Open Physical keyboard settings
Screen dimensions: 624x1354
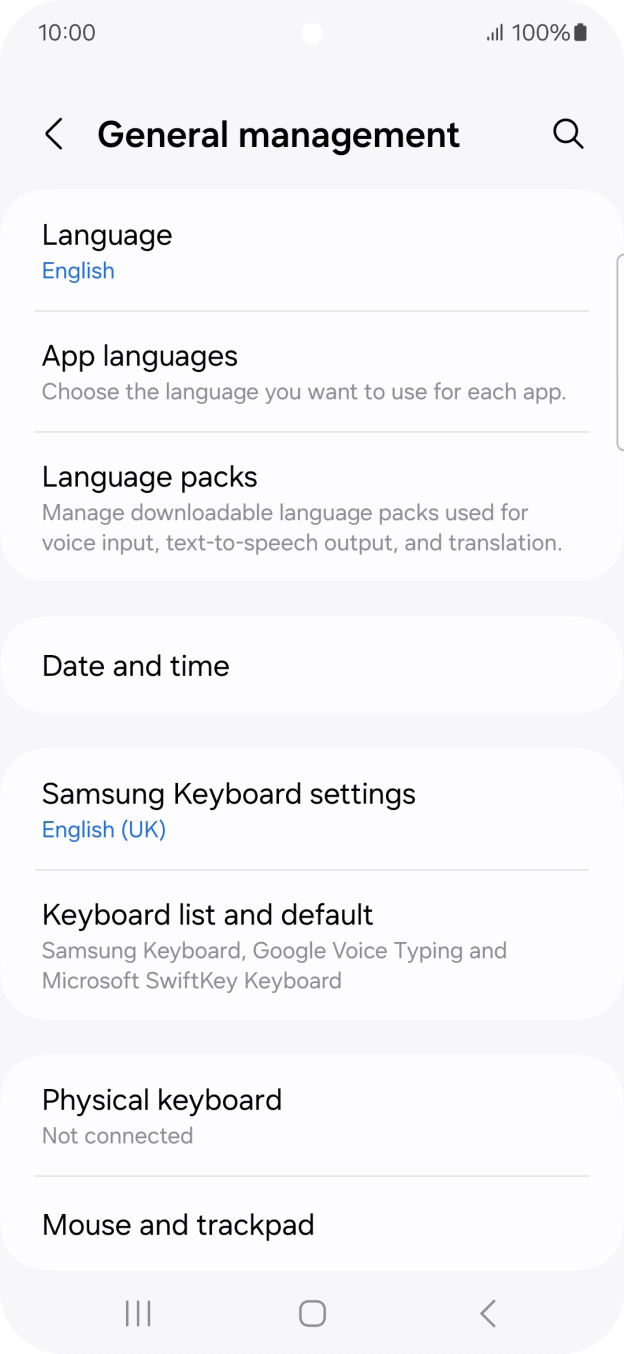coord(312,1116)
